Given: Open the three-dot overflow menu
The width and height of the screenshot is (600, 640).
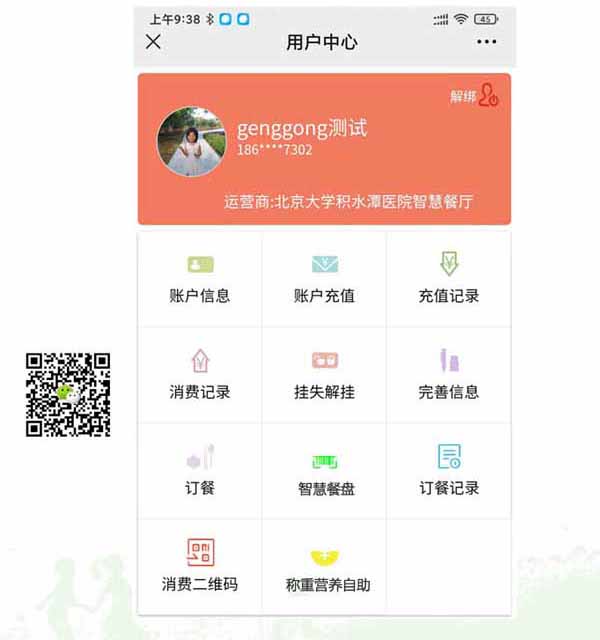Looking at the screenshot, I should pyautogui.click(x=486, y=42).
